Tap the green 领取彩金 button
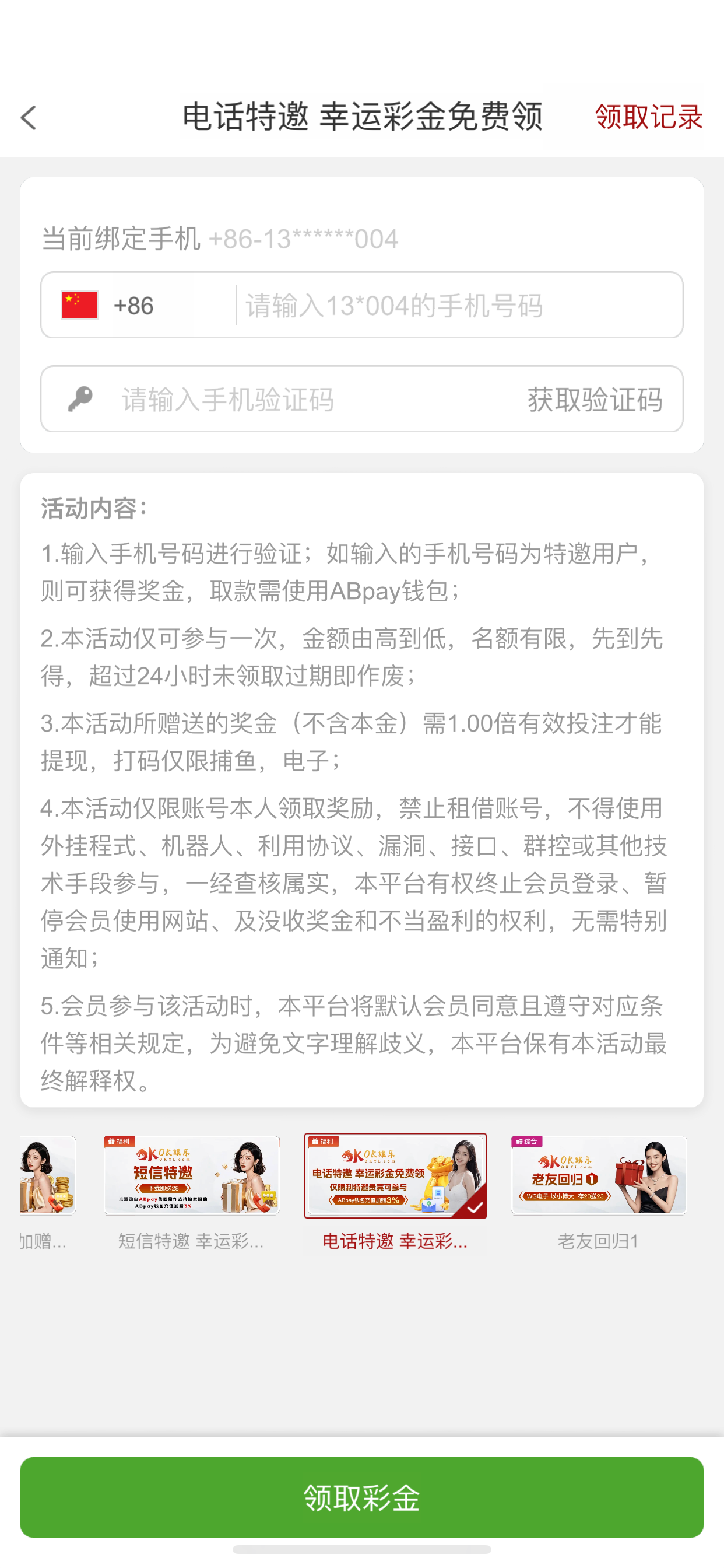 pyautogui.click(x=361, y=1497)
